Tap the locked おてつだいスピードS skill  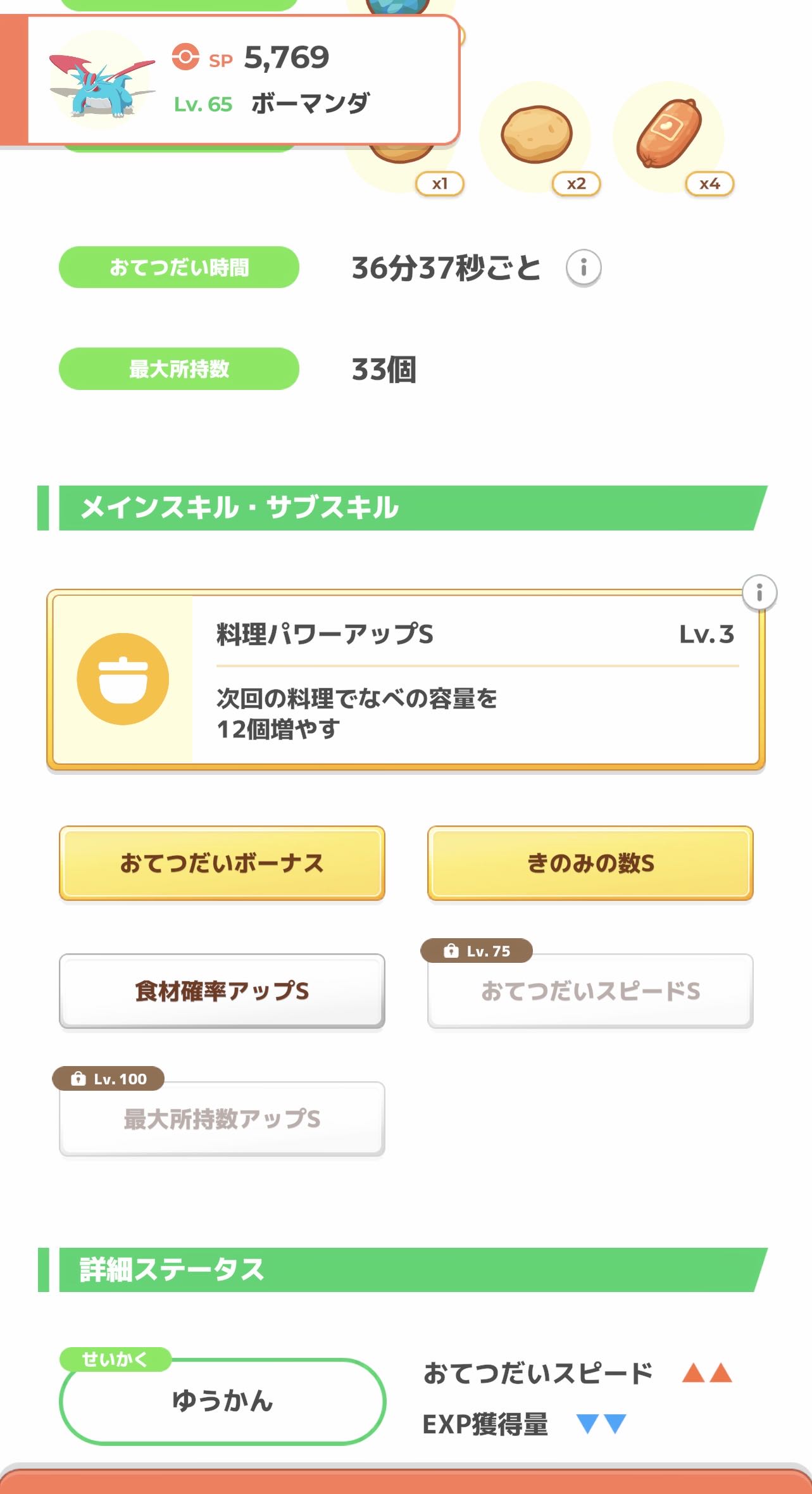pos(590,991)
